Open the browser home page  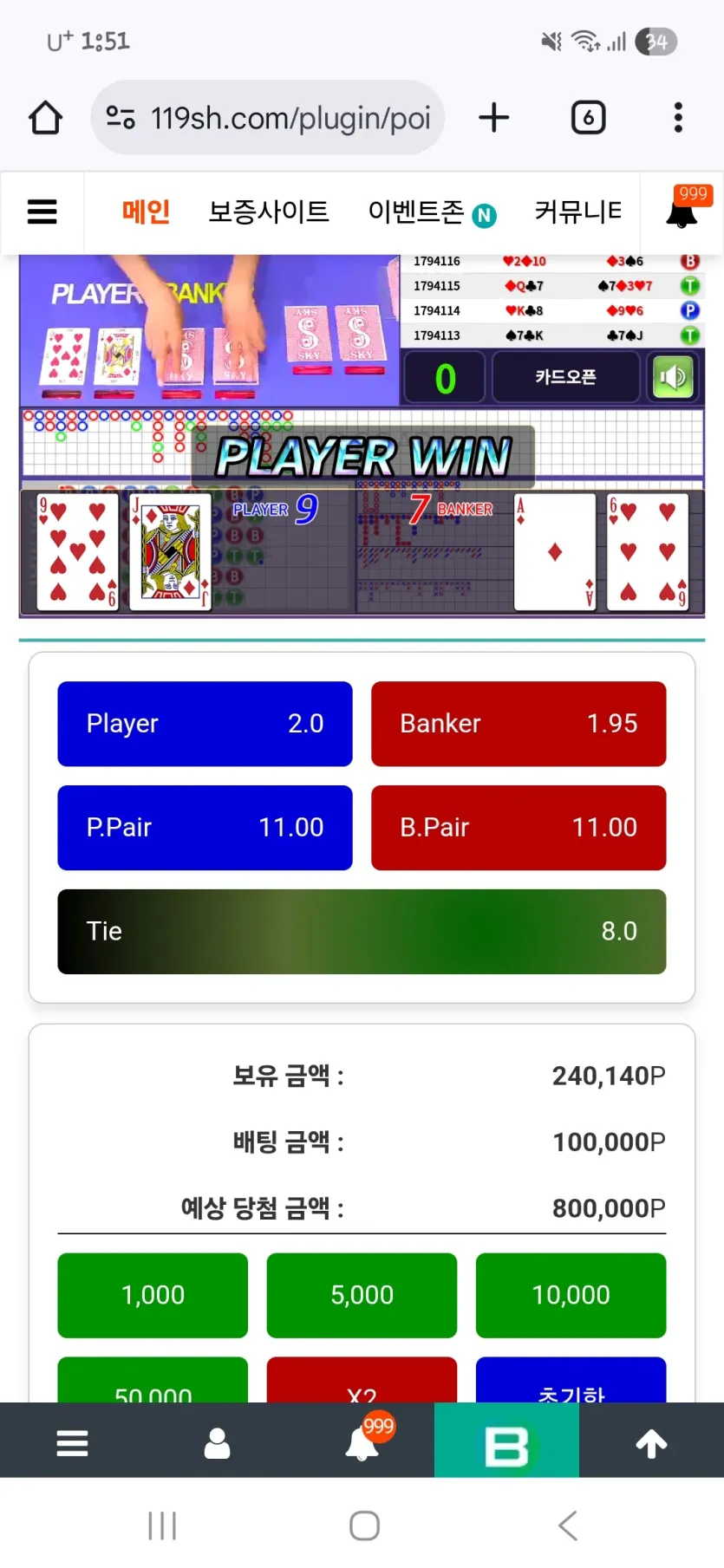46,118
